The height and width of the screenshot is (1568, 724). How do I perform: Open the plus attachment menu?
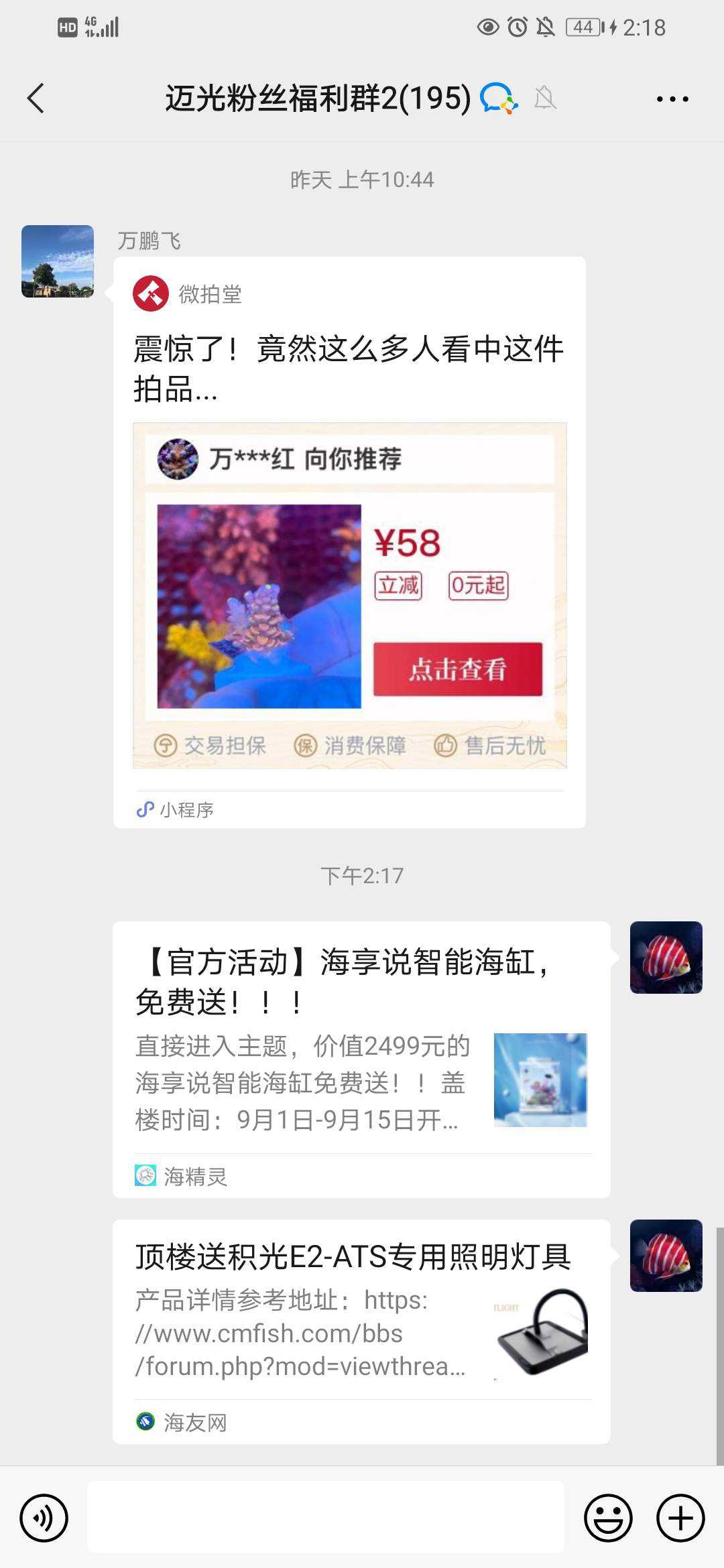coord(680,1518)
